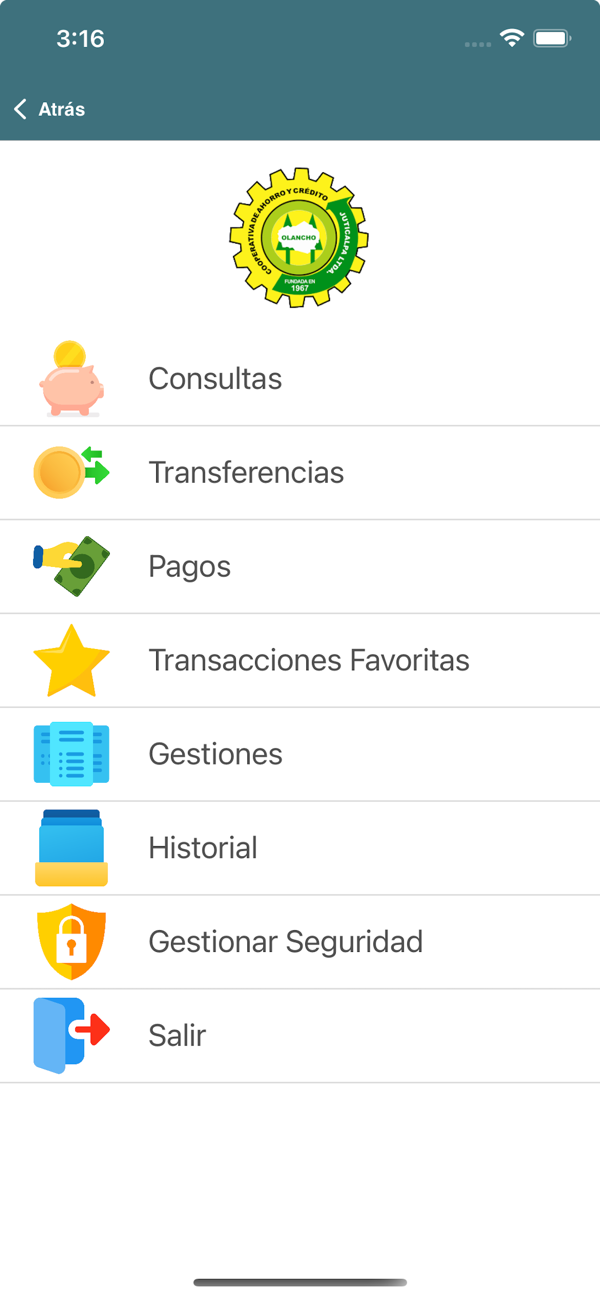The image size is (600, 1299).
Task: Open the Historial list
Action: (203, 849)
